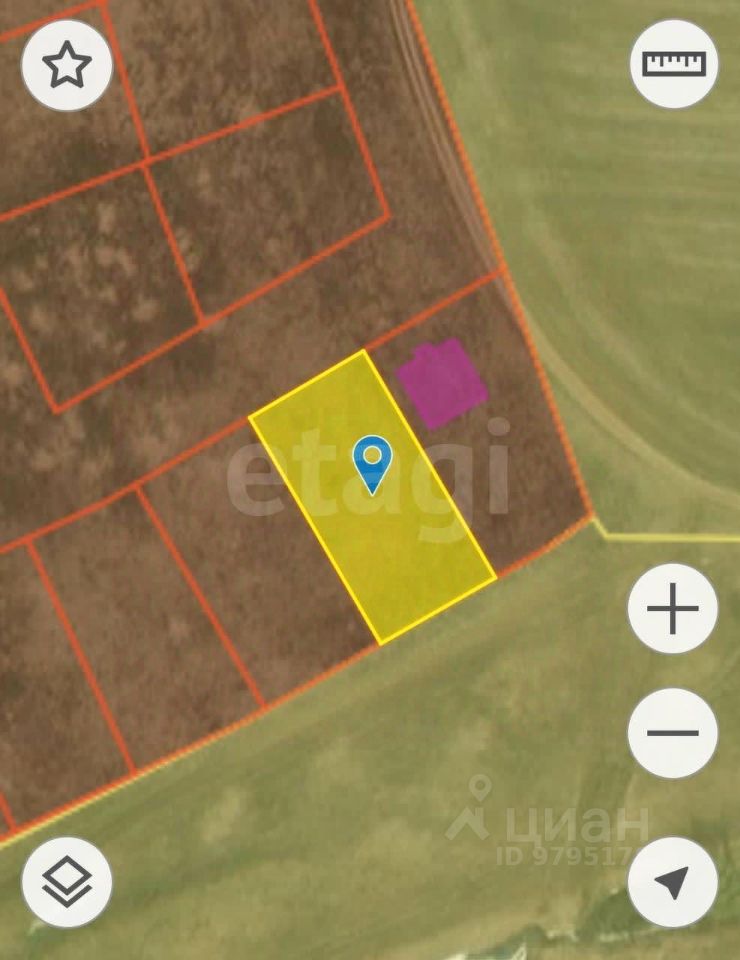Image resolution: width=740 pixels, height=960 pixels.
Task: Open the ruler measurement tool
Action: (673, 64)
